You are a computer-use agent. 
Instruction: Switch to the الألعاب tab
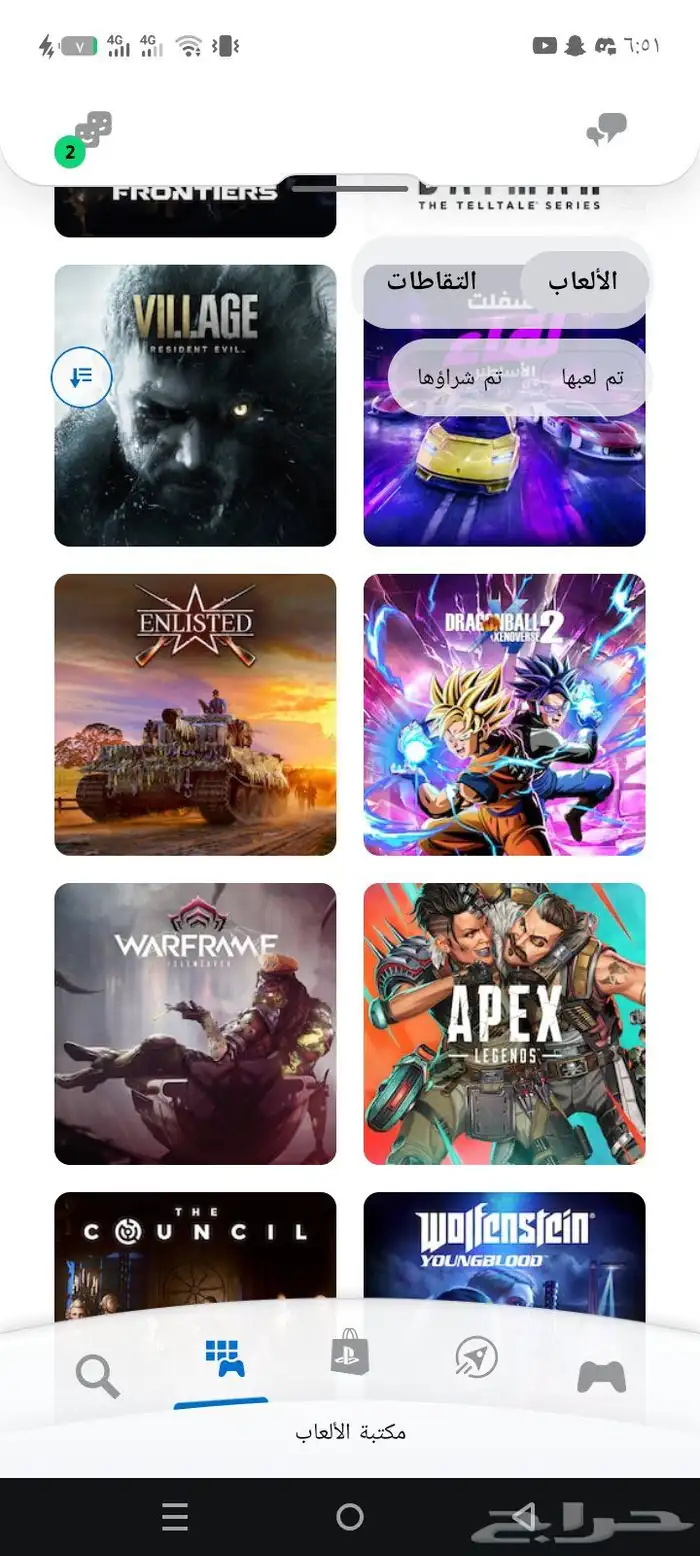click(x=583, y=281)
